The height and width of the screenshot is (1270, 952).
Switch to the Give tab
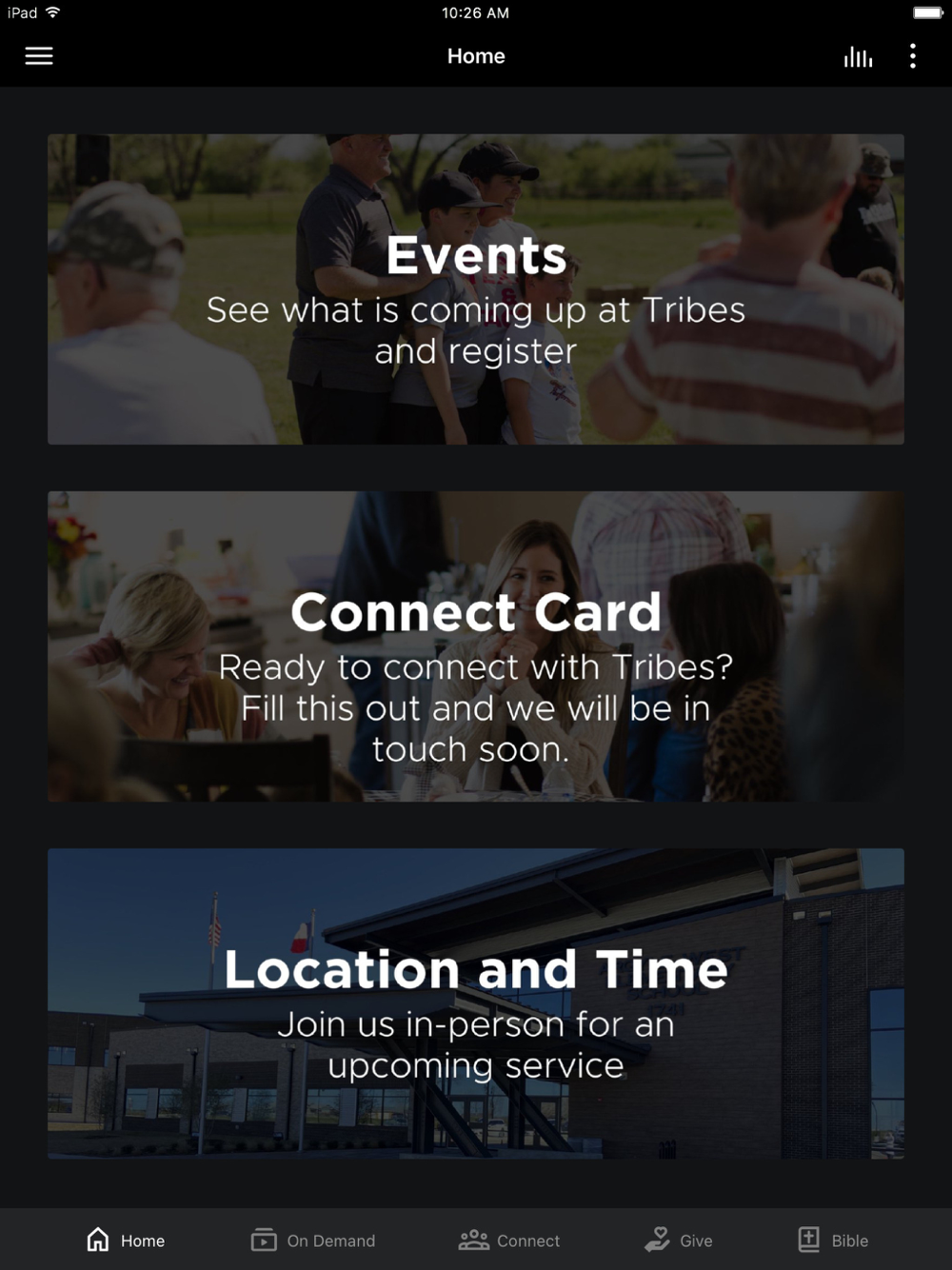(678, 1240)
